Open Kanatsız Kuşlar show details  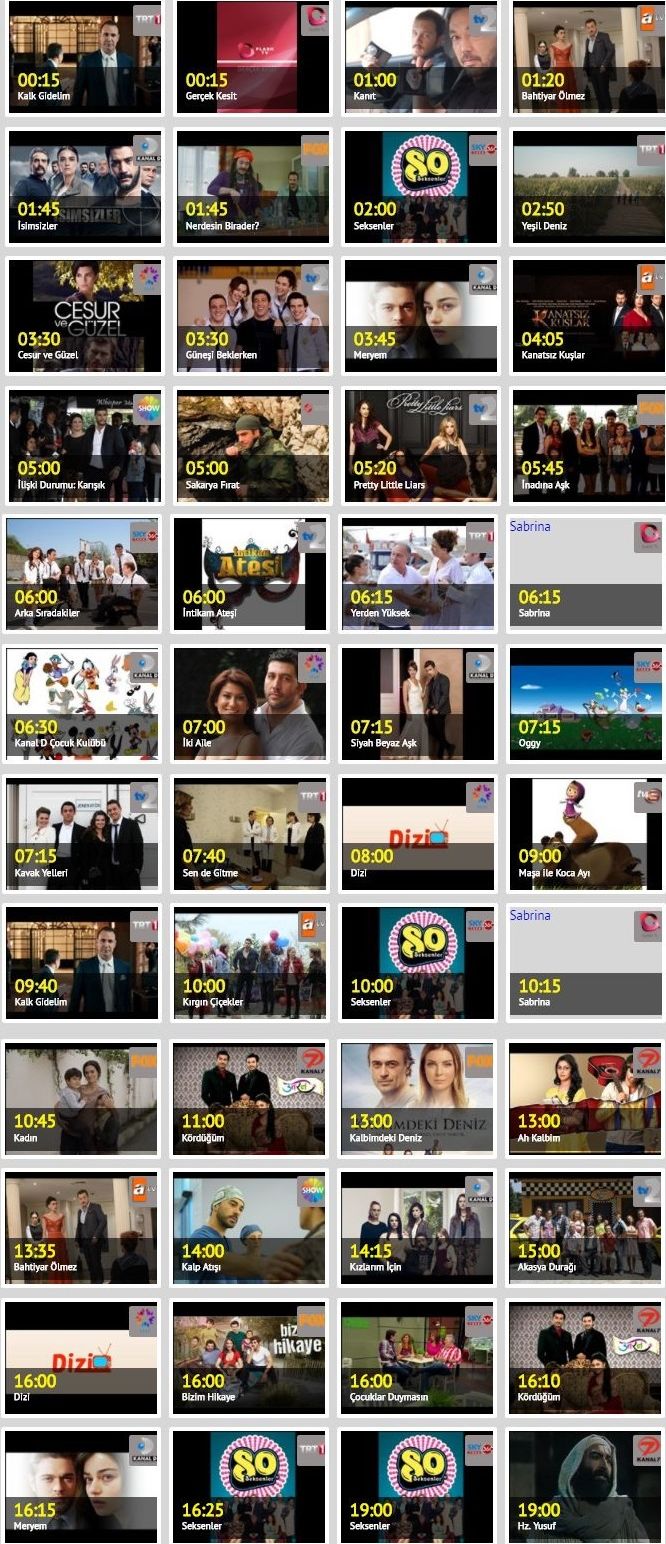588,316
